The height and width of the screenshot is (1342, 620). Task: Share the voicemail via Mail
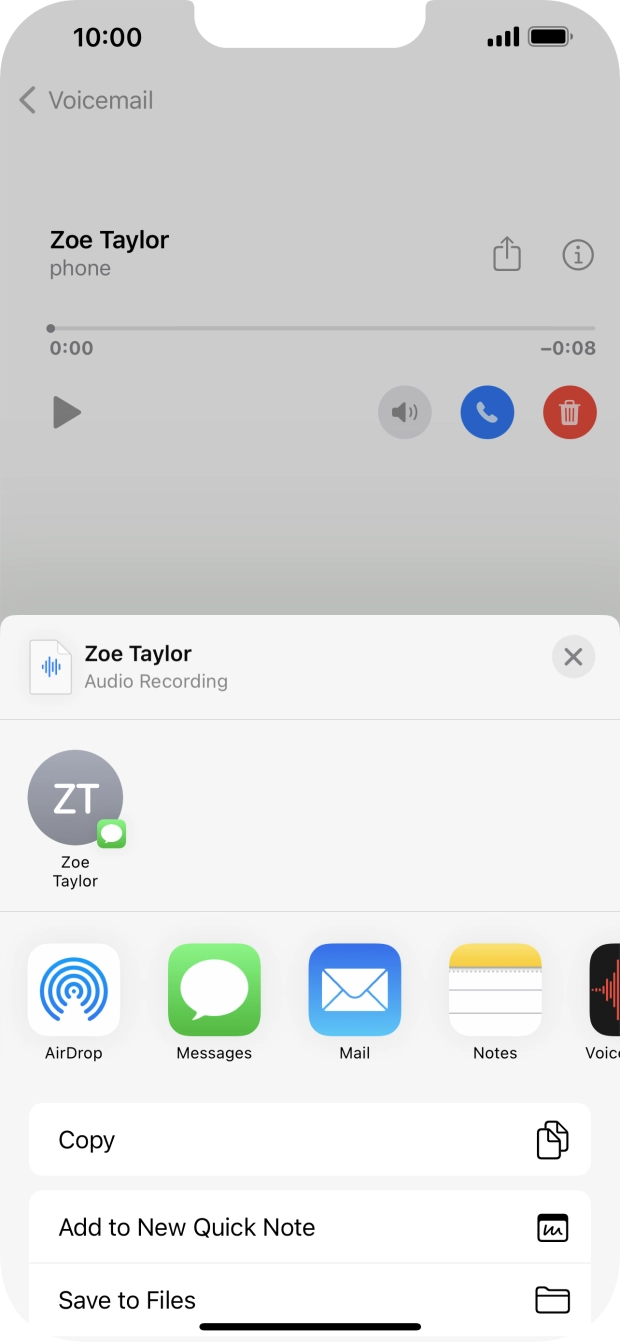pyautogui.click(x=354, y=990)
